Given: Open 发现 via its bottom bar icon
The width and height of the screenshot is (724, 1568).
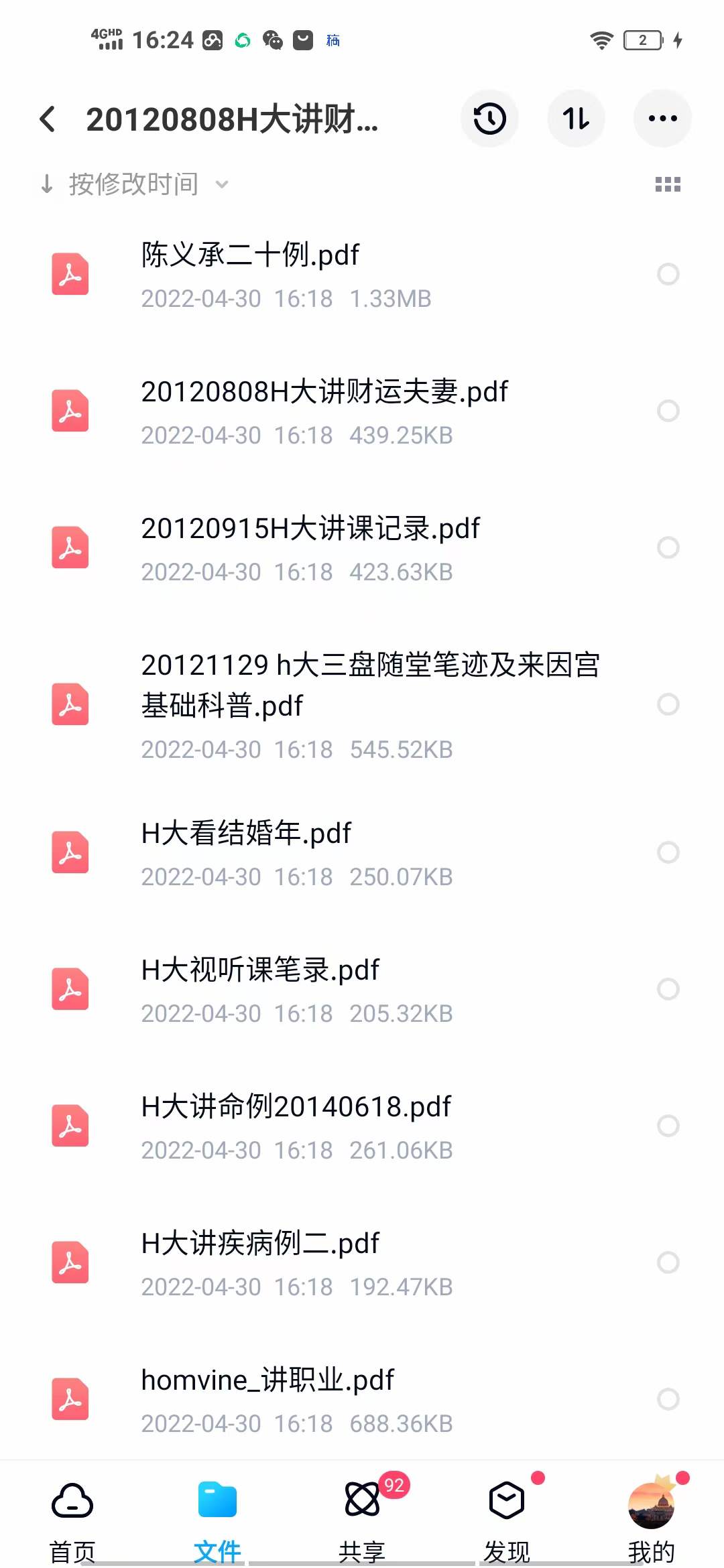Looking at the screenshot, I should 507,1501.
